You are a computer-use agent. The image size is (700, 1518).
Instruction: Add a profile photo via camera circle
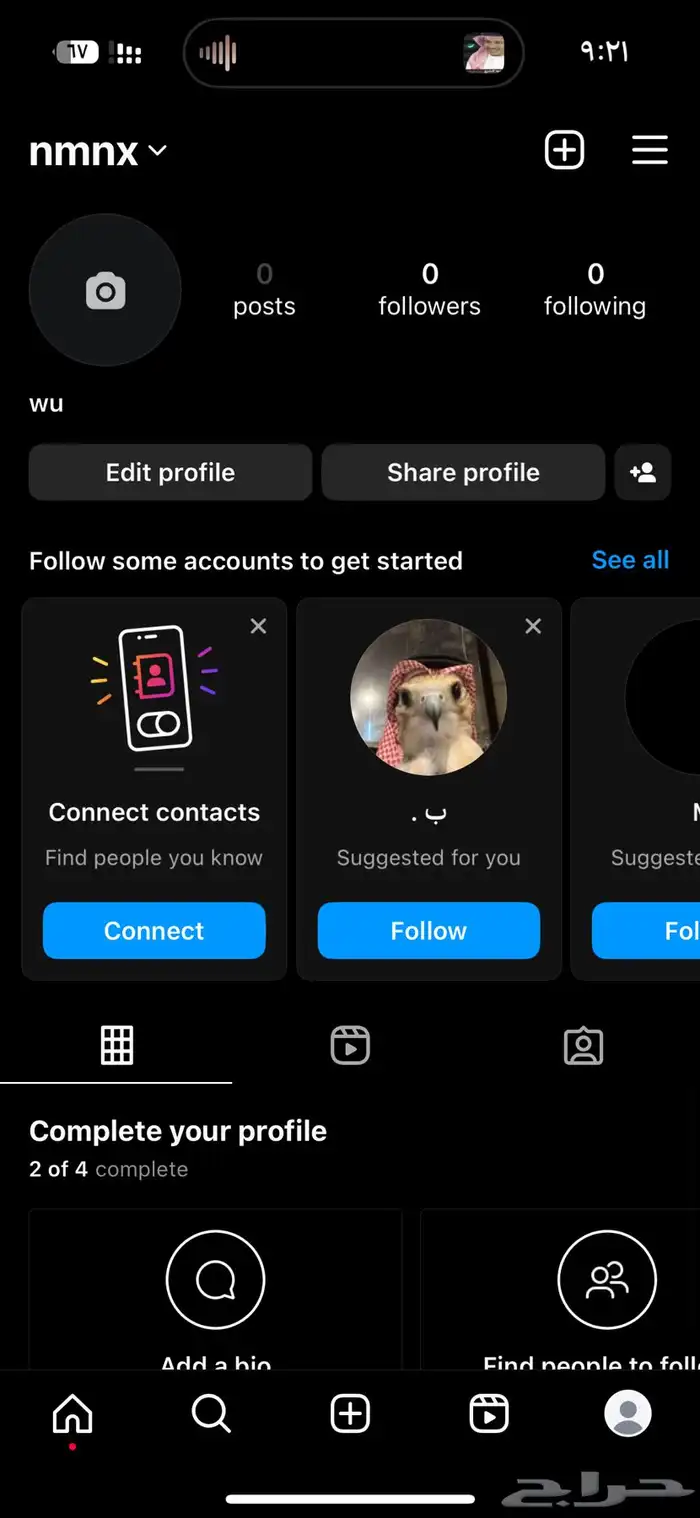coord(105,290)
